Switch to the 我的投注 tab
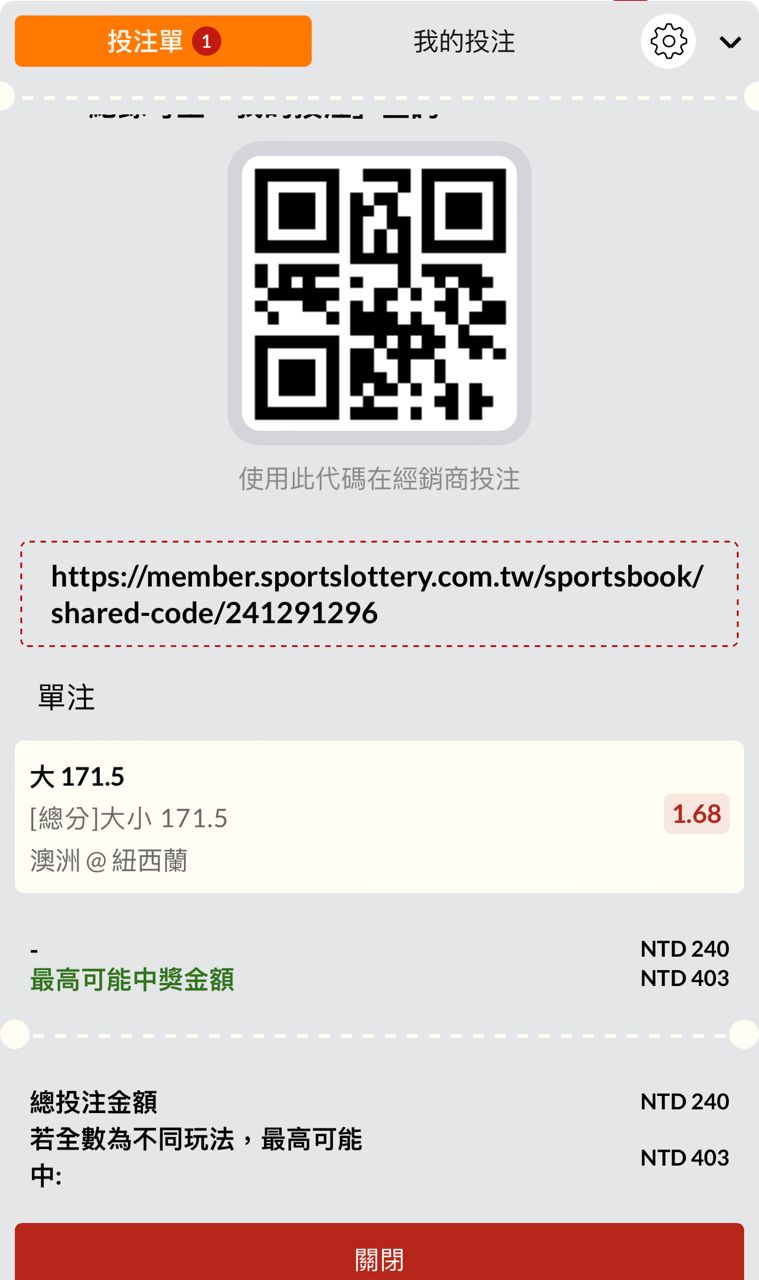The image size is (759, 1280). (x=464, y=41)
